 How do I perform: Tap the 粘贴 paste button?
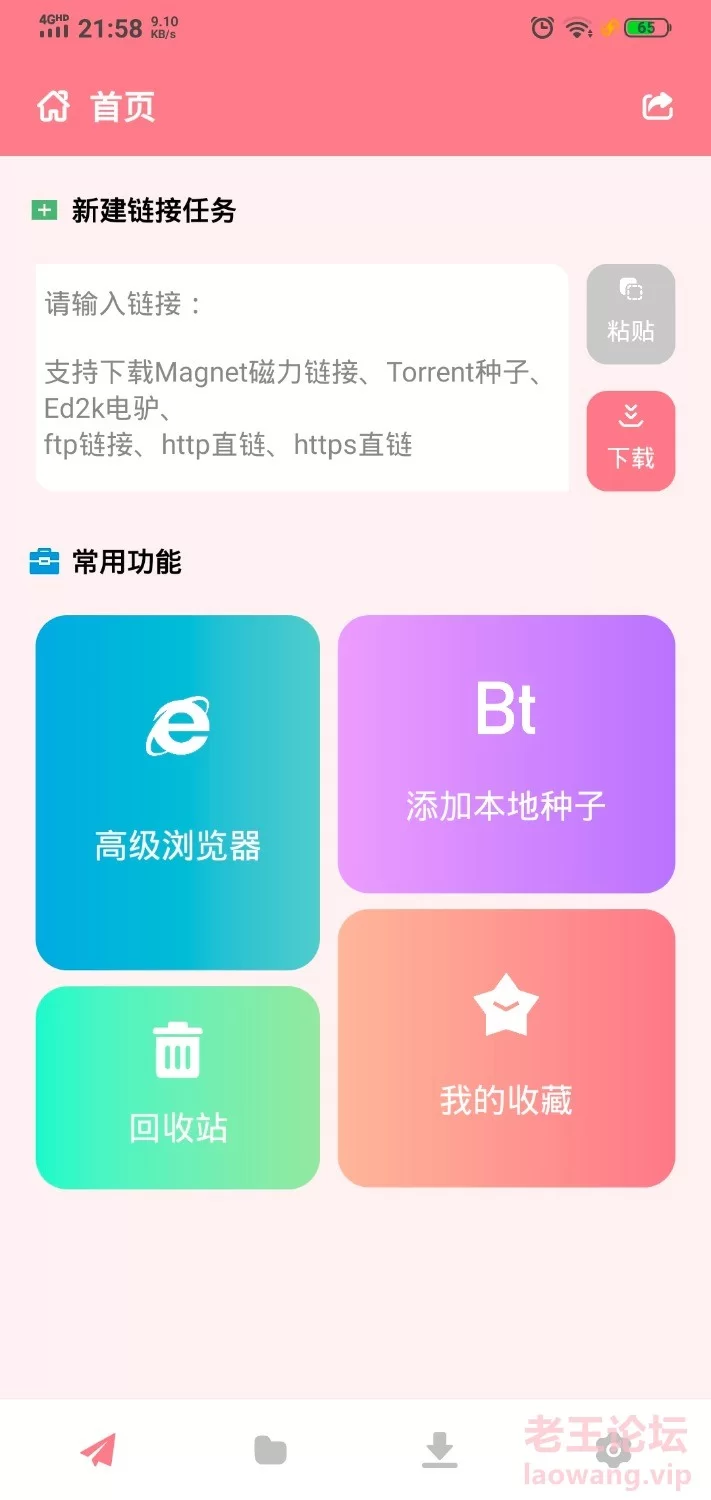pos(631,314)
